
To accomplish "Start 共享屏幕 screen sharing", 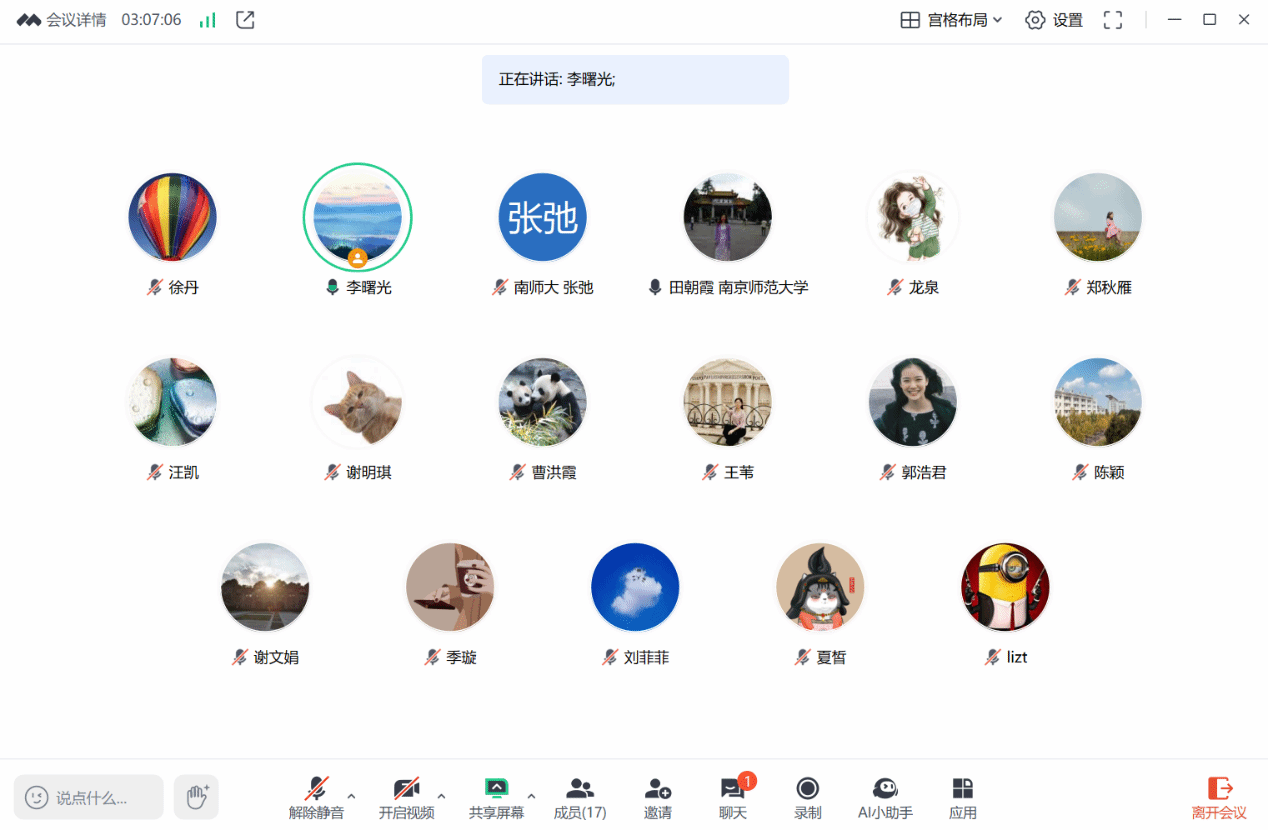I will tap(496, 797).
